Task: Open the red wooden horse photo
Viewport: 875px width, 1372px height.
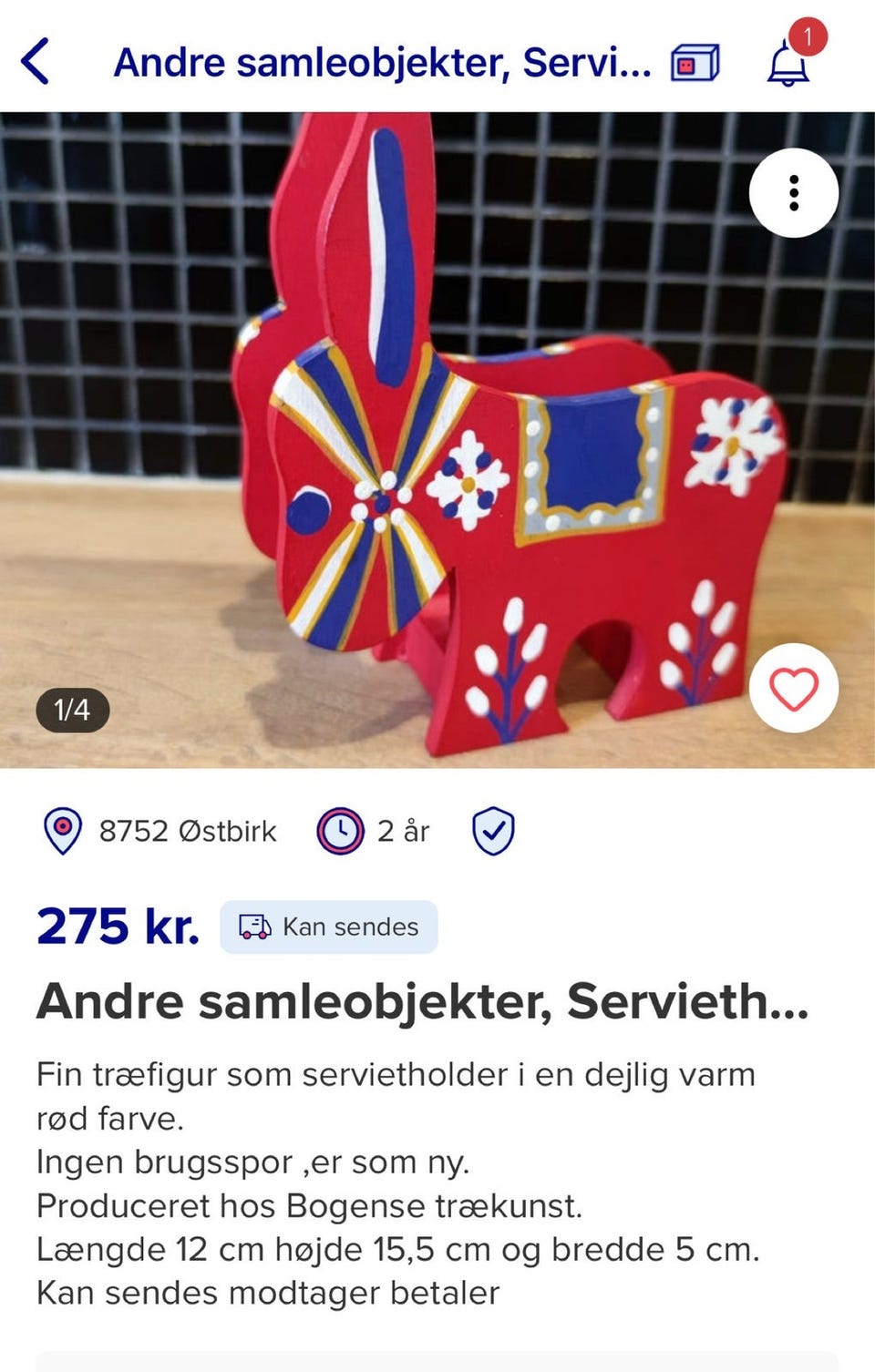Action: [437, 437]
